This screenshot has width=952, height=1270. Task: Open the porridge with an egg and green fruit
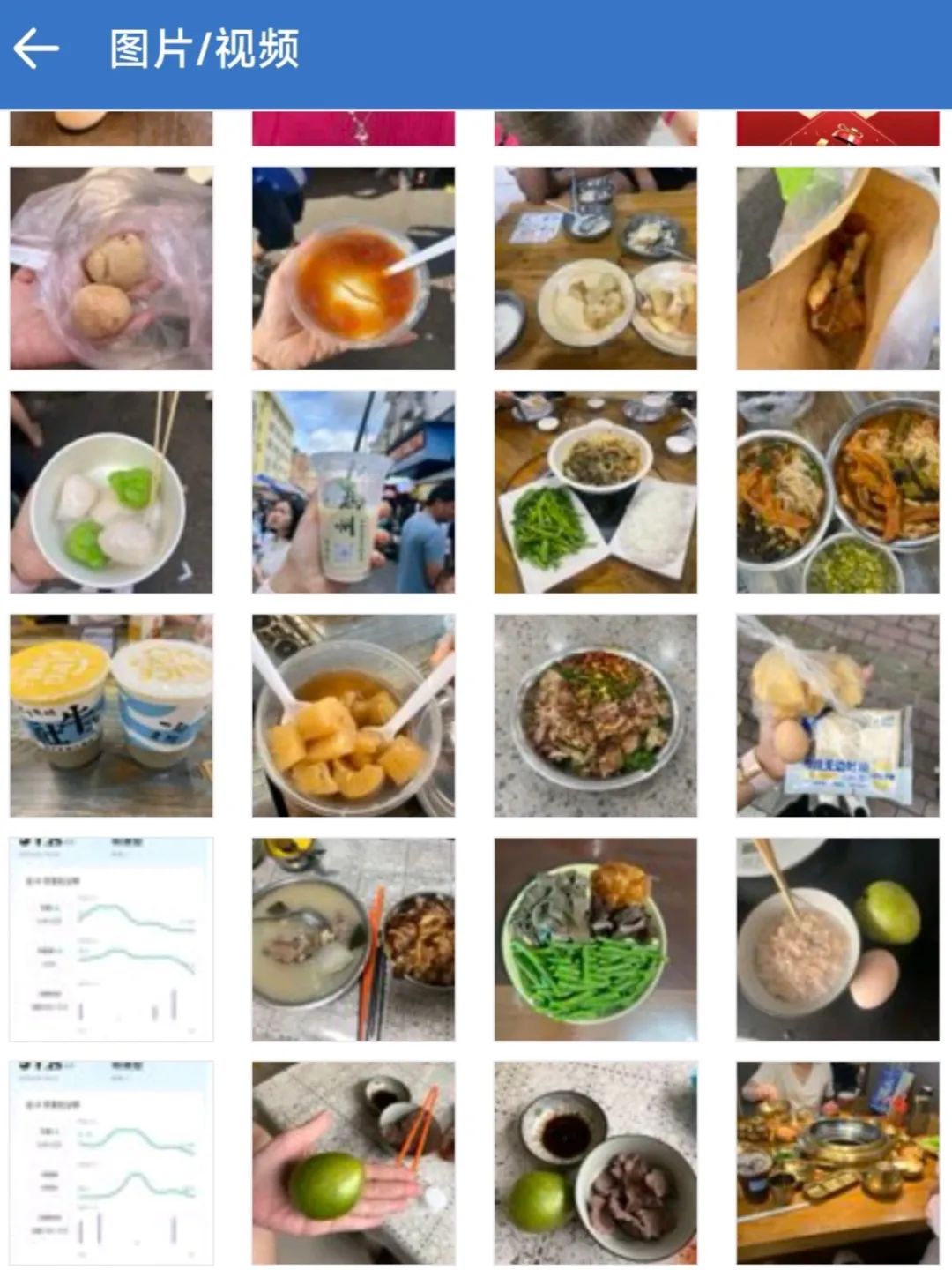(x=837, y=940)
